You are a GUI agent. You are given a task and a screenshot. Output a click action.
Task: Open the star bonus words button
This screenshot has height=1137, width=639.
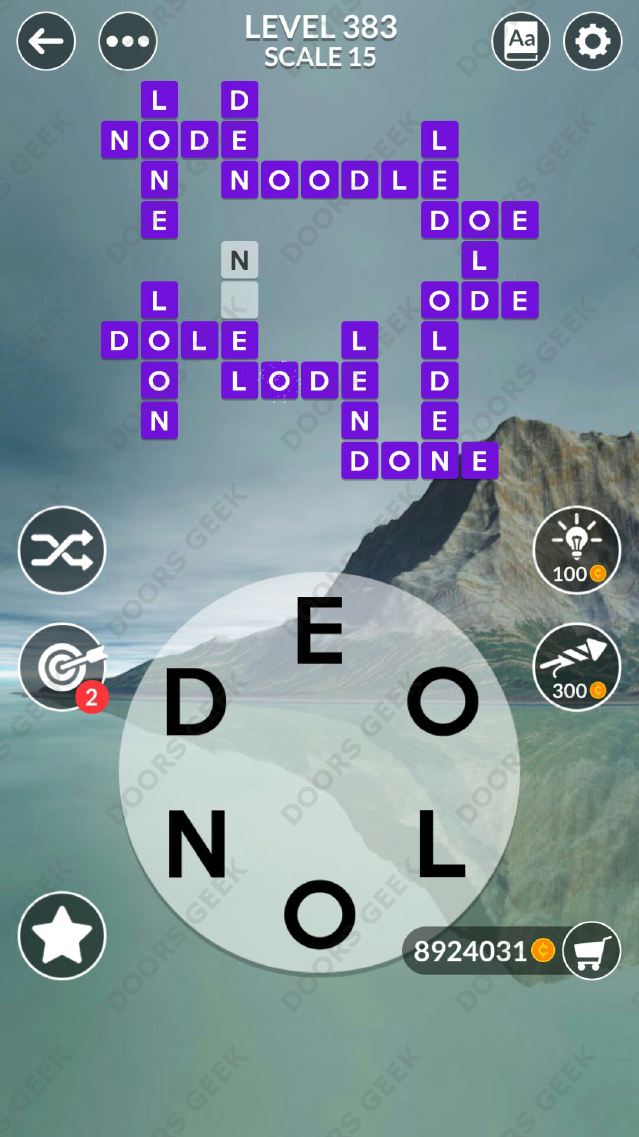(62, 935)
